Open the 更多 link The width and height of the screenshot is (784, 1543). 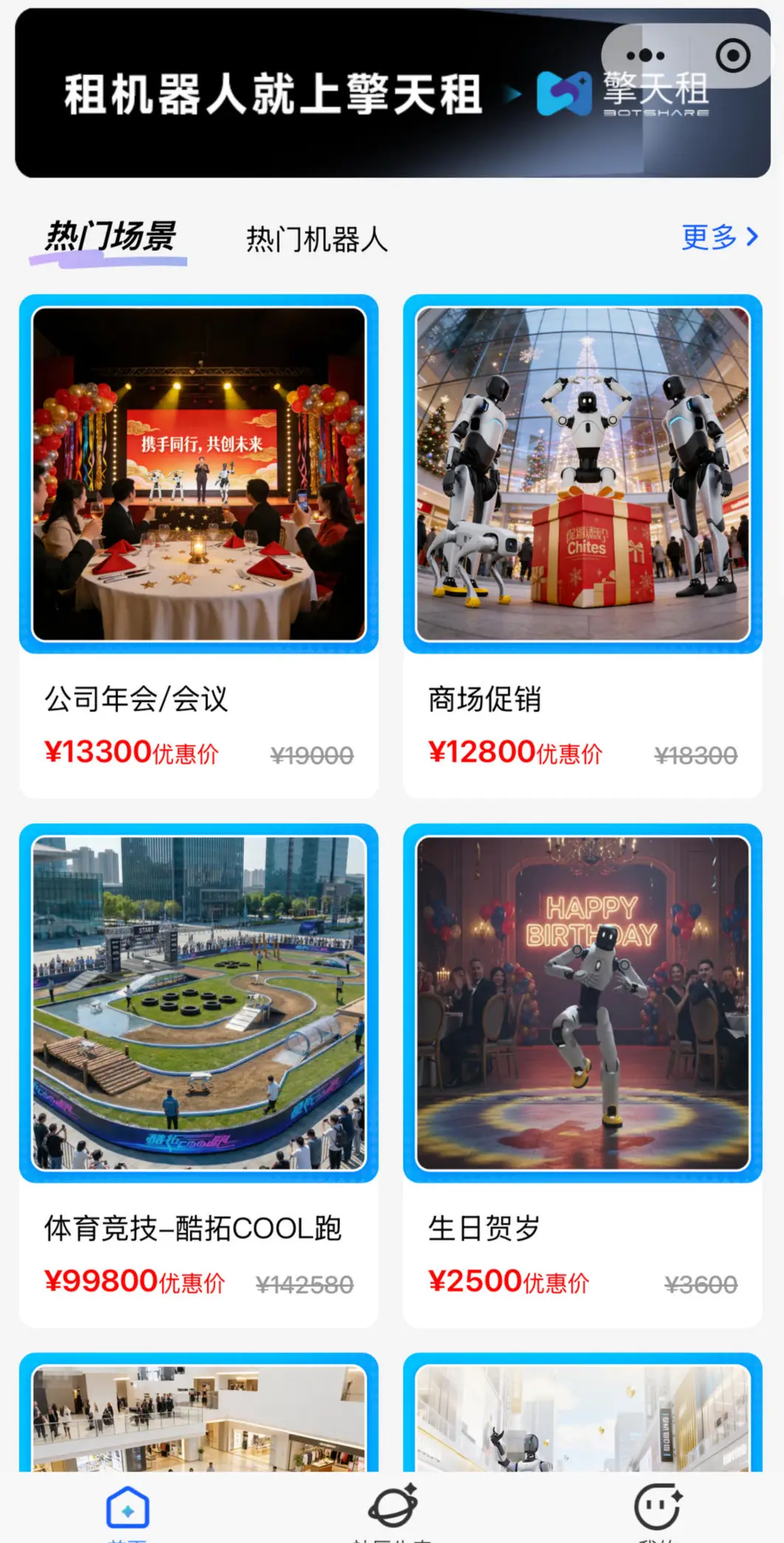pyautogui.click(x=710, y=237)
